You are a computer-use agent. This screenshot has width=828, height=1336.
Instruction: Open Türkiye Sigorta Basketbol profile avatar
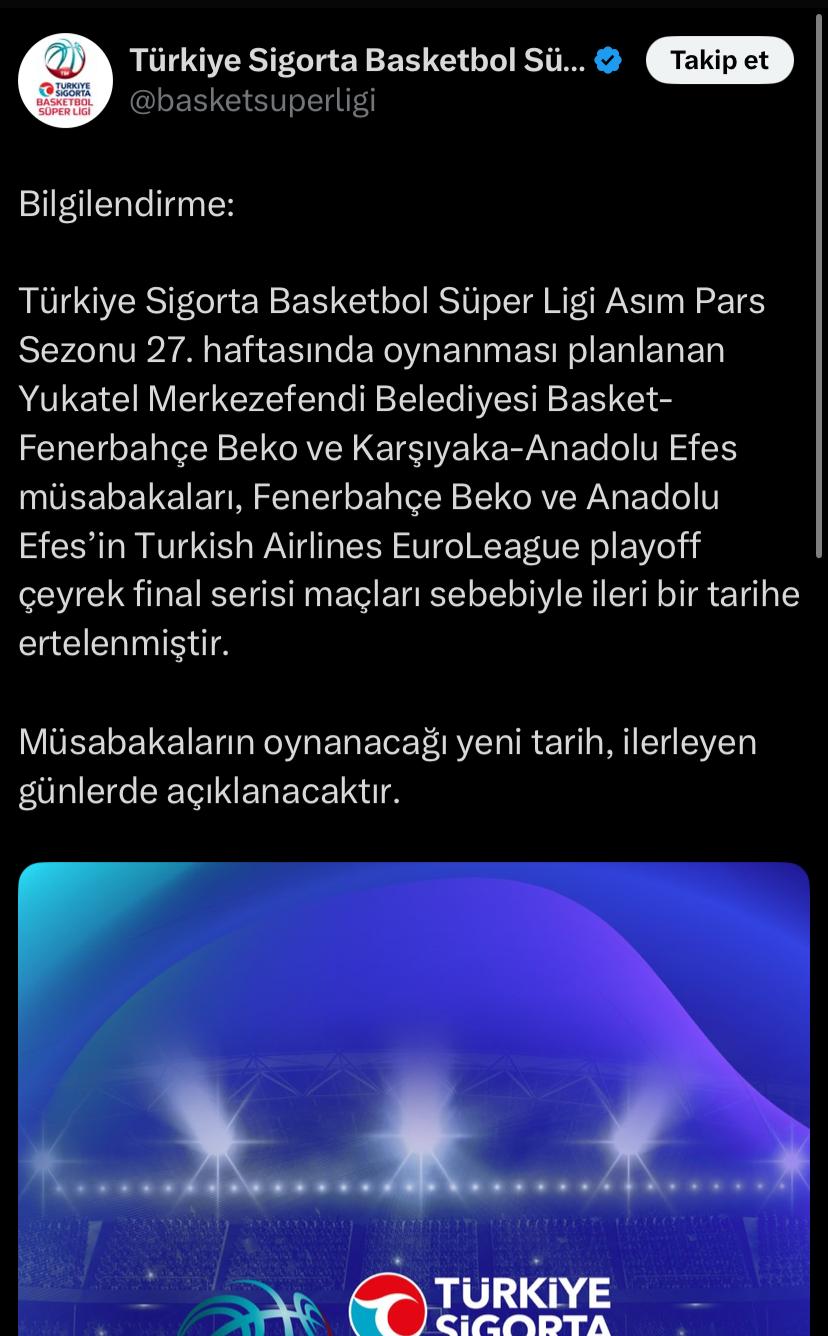click(x=65, y=80)
